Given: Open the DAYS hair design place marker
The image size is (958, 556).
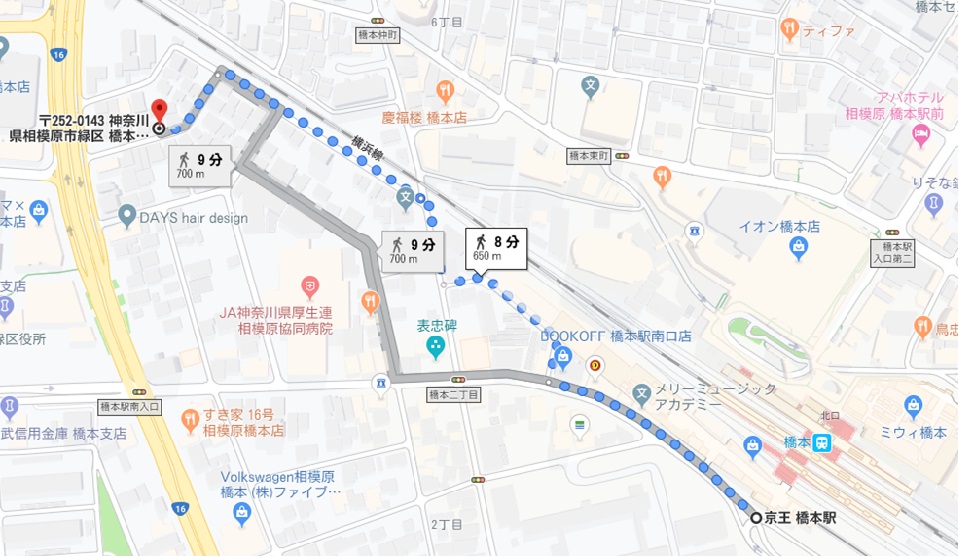Looking at the screenshot, I should (127, 215).
